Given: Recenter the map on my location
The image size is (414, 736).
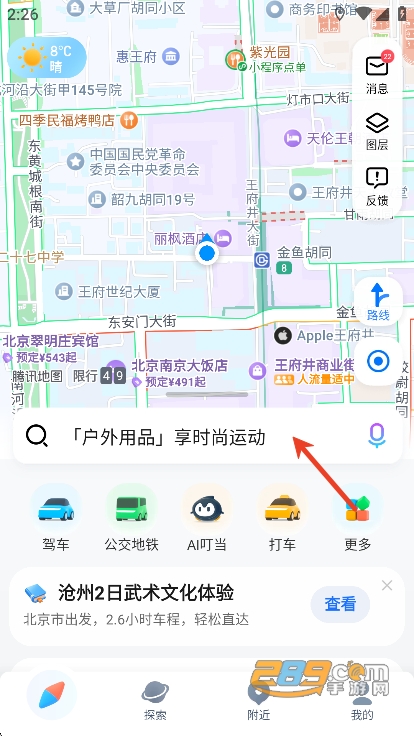Looking at the screenshot, I should click(x=378, y=362).
